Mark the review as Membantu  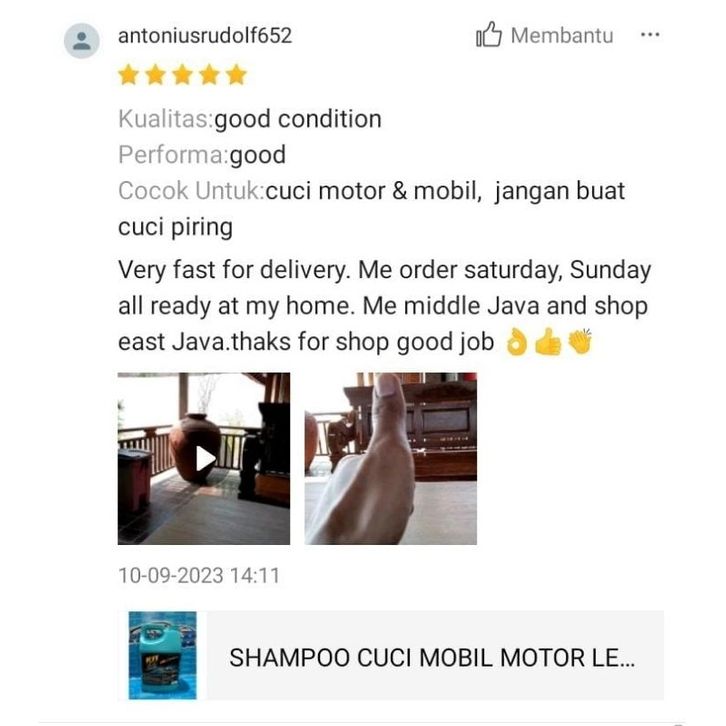tap(544, 36)
